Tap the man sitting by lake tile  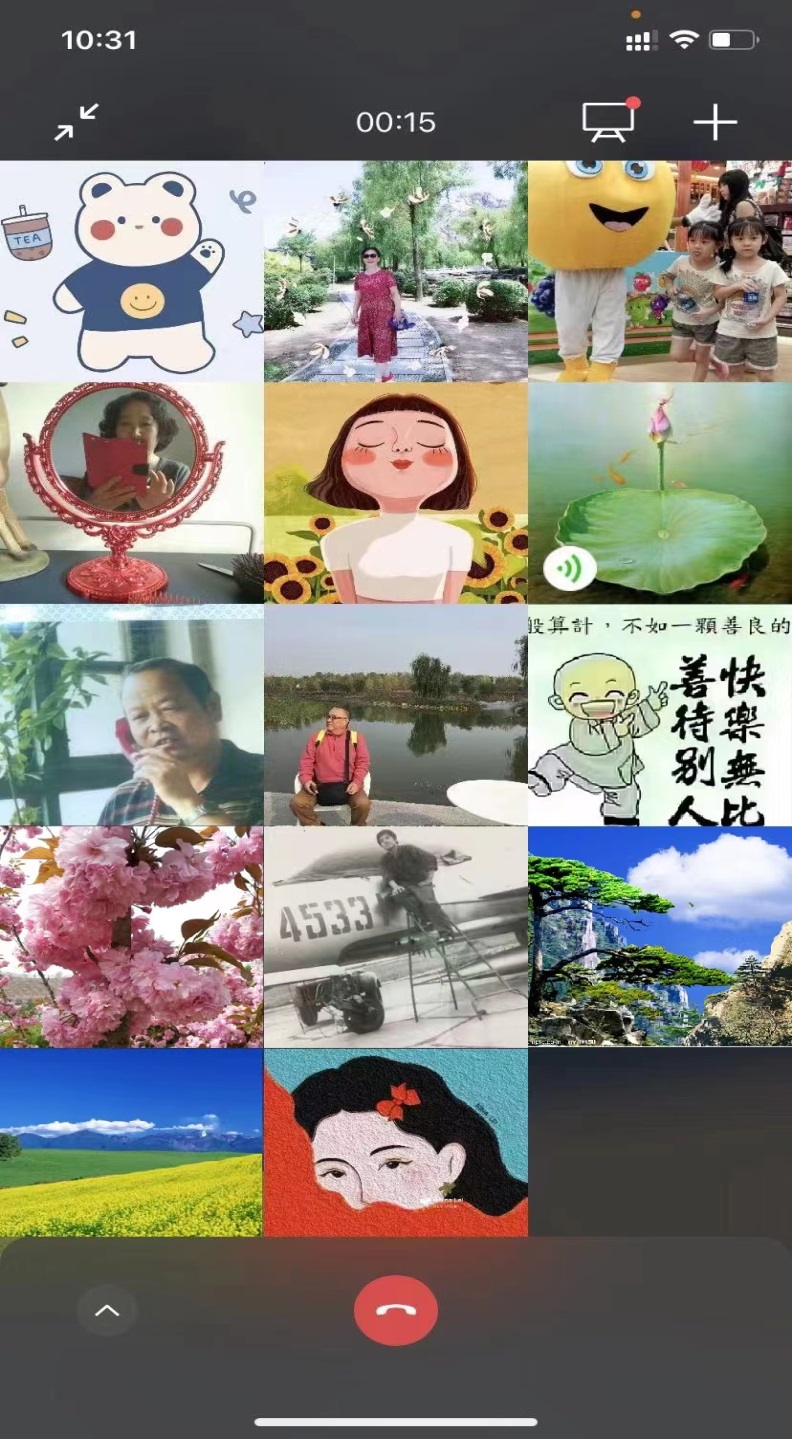(x=396, y=715)
